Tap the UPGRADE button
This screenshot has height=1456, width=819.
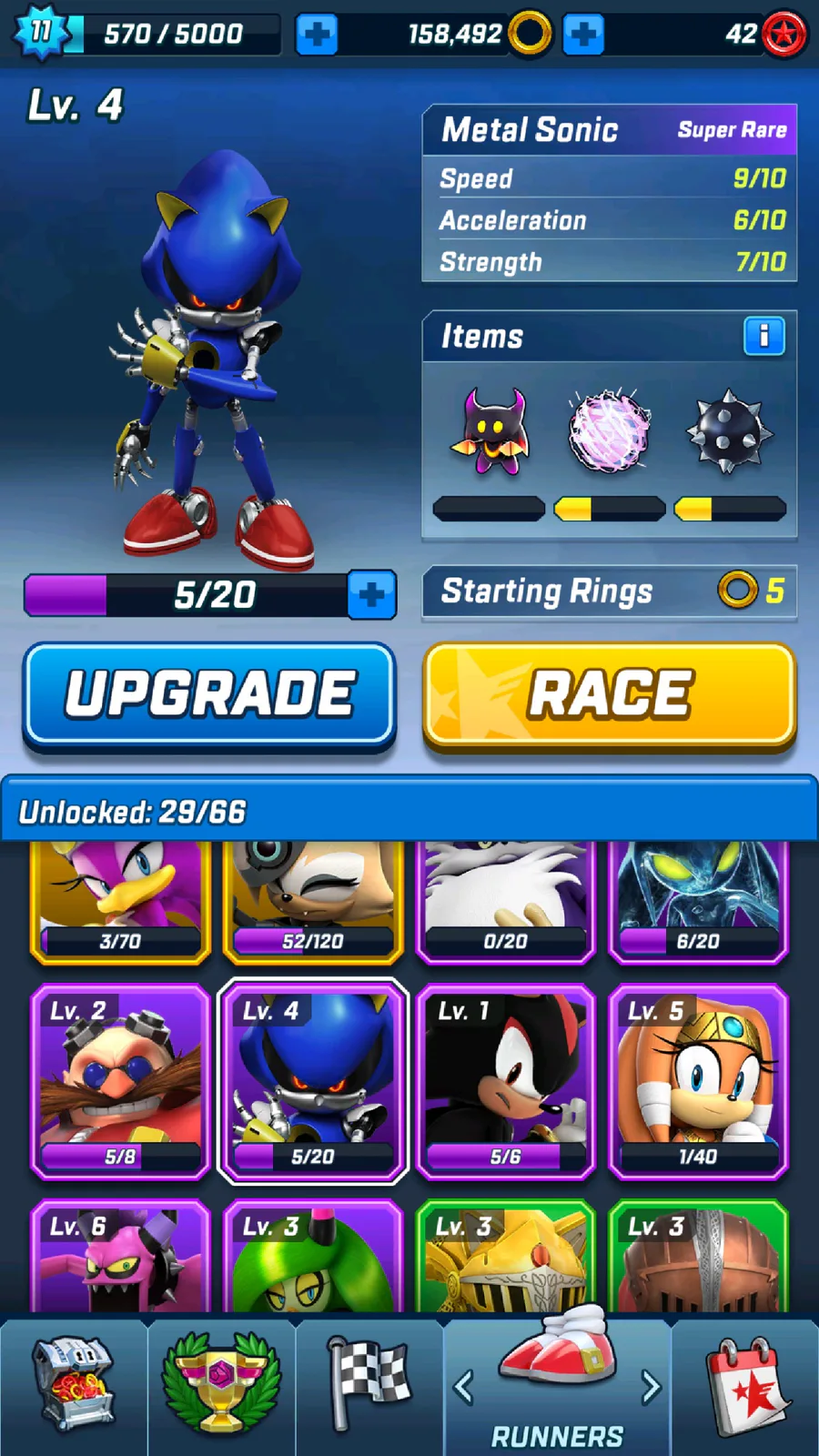tap(209, 695)
